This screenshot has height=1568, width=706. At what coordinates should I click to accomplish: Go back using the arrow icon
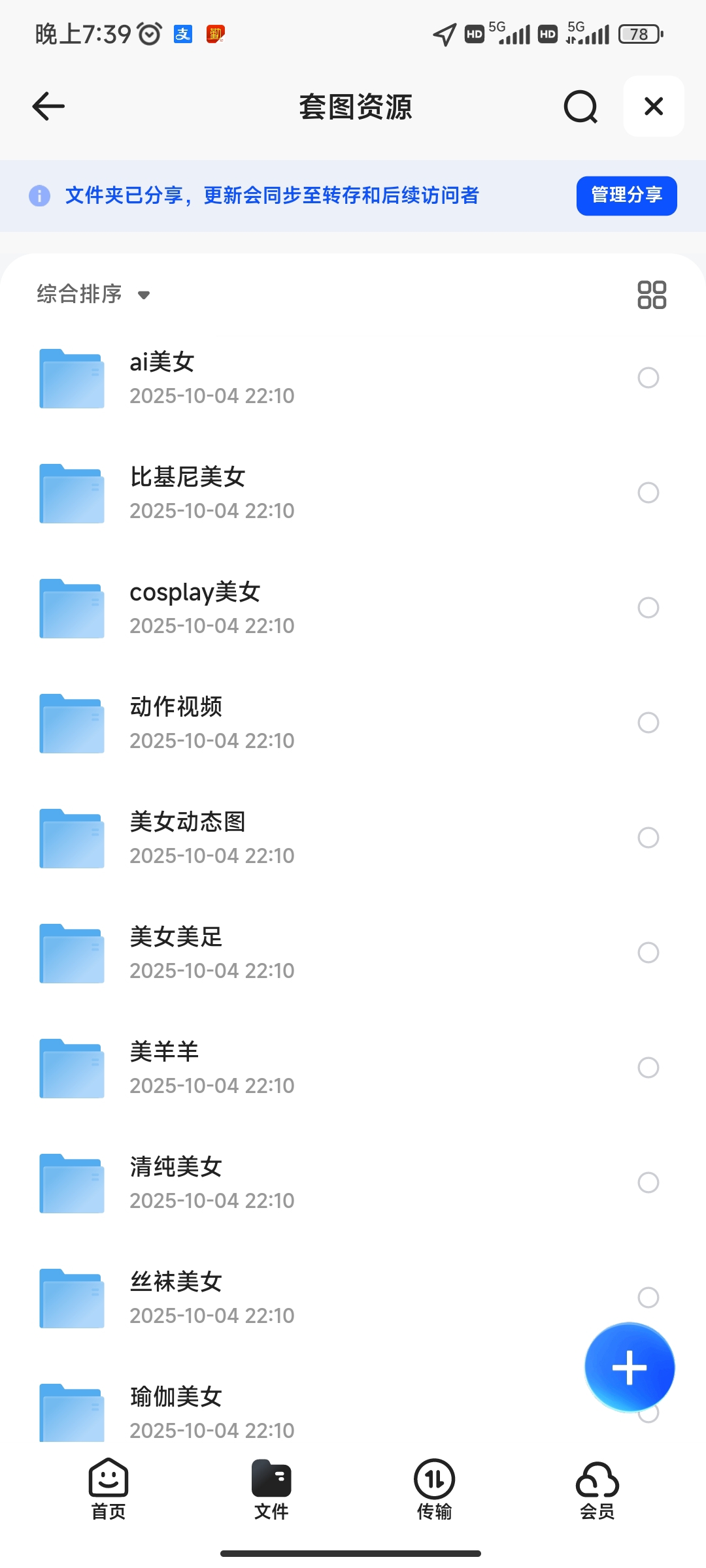coord(48,106)
